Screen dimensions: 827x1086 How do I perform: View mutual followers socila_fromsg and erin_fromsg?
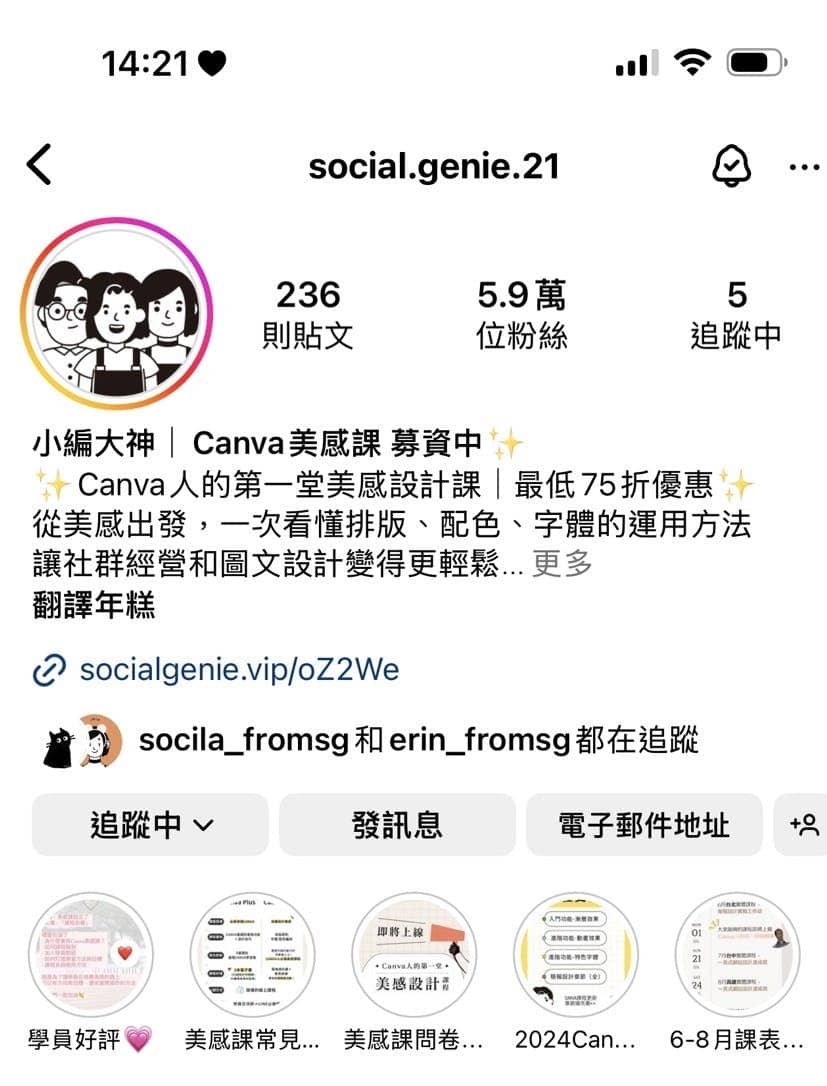click(x=417, y=740)
